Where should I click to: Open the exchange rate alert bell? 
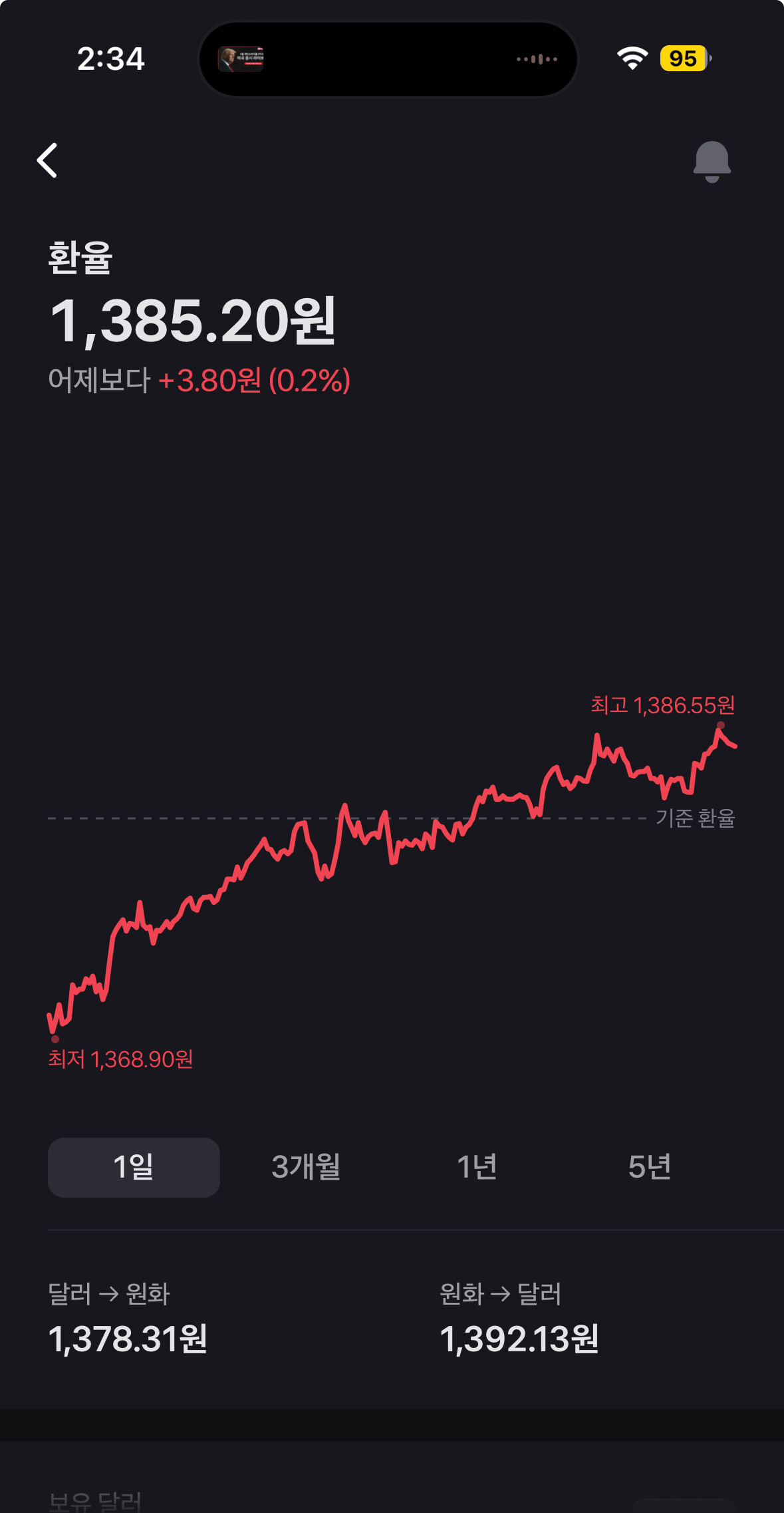[712, 161]
